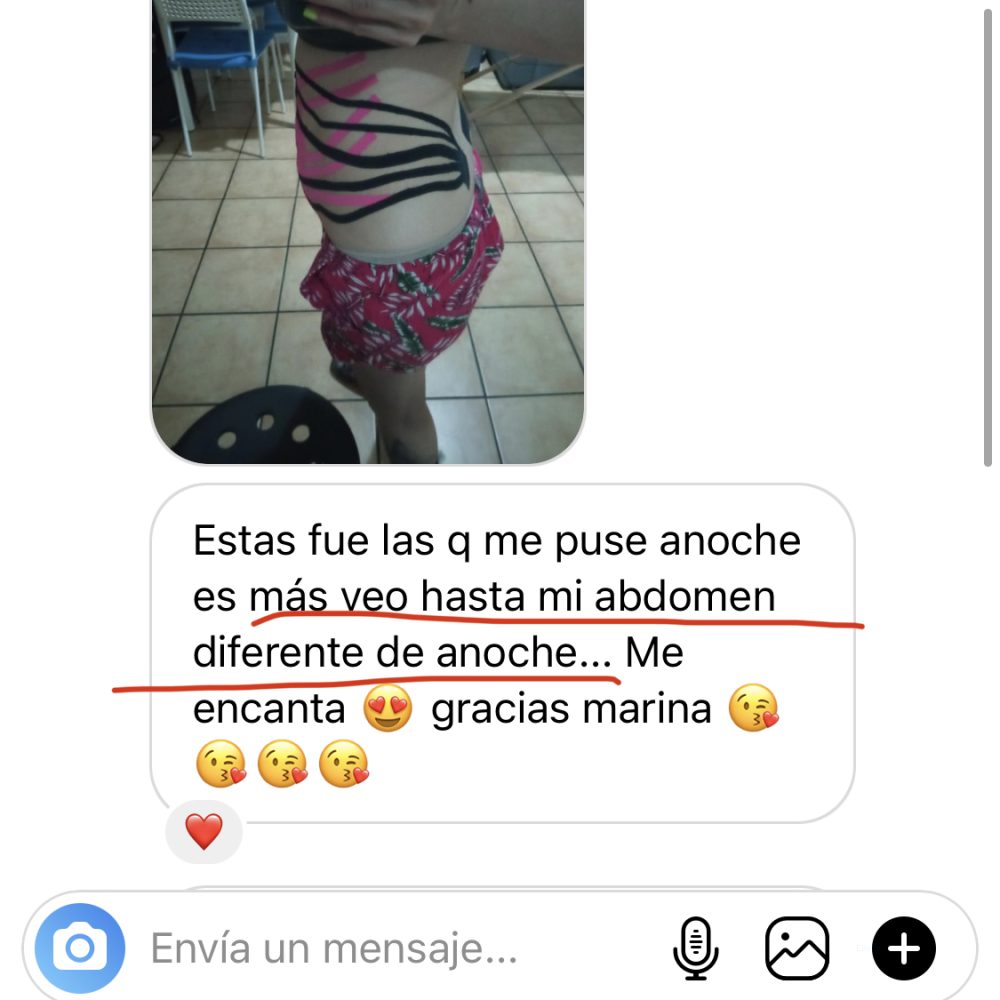Record a voice message with the microphone

[x=696, y=947]
